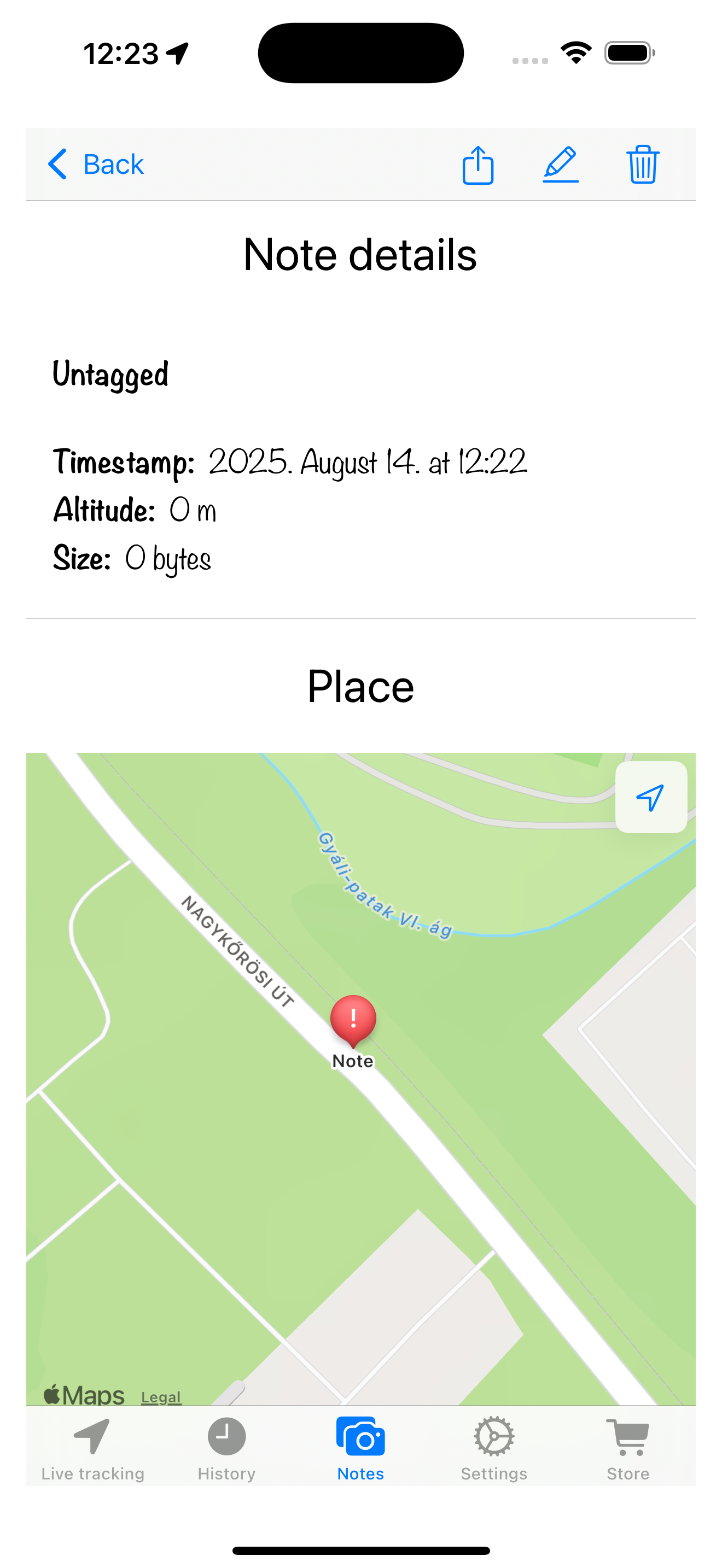Tap the Untagged note label
This screenshot has height=1568, width=722.
pyautogui.click(x=111, y=375)
